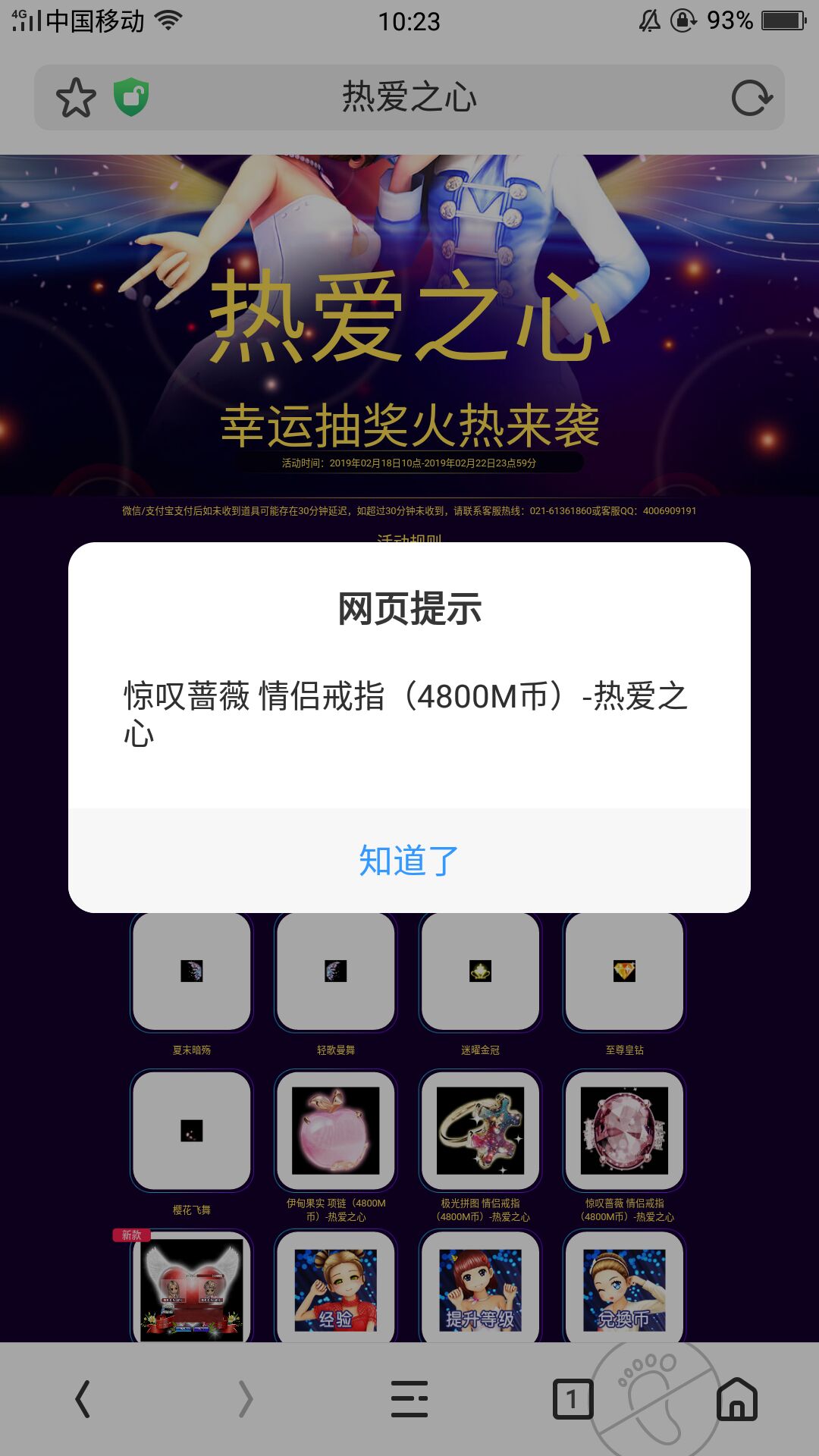Open the tab switcher showing 1 tab

click(x=572, y=1399)
